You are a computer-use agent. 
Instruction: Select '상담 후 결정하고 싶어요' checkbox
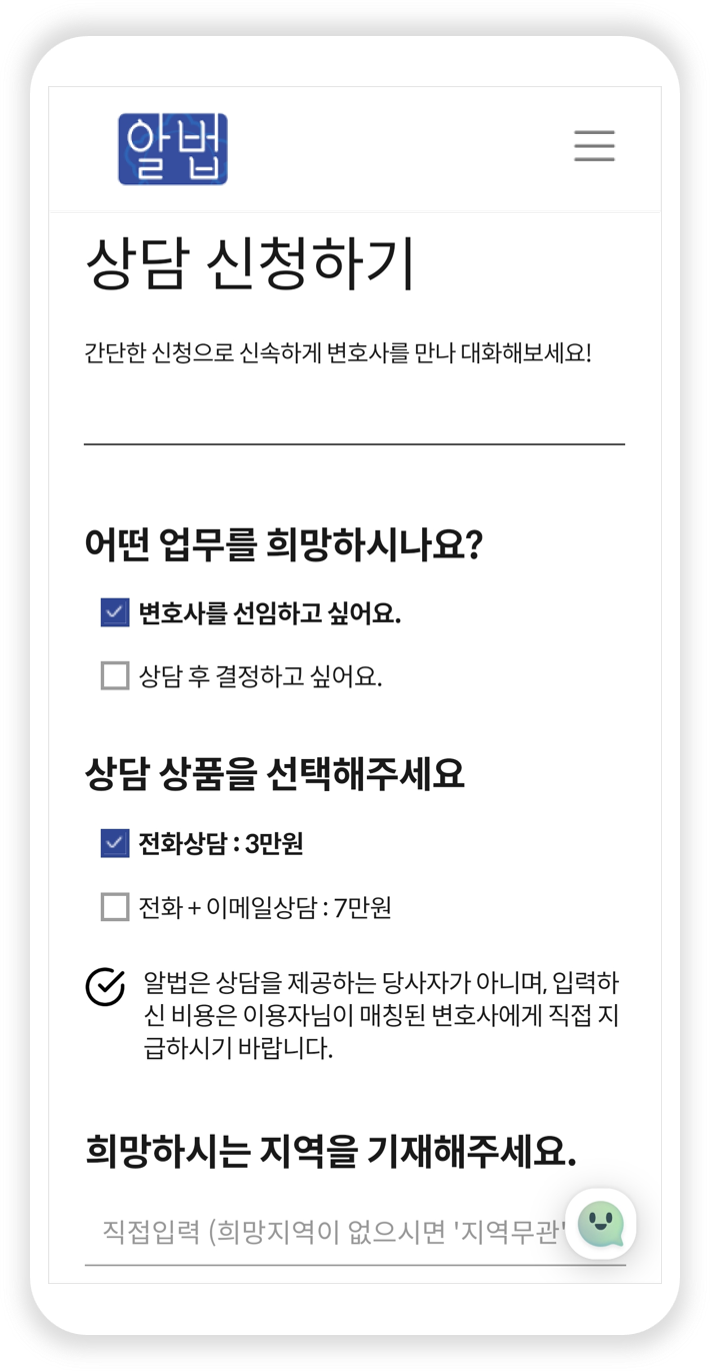[115, 676]
